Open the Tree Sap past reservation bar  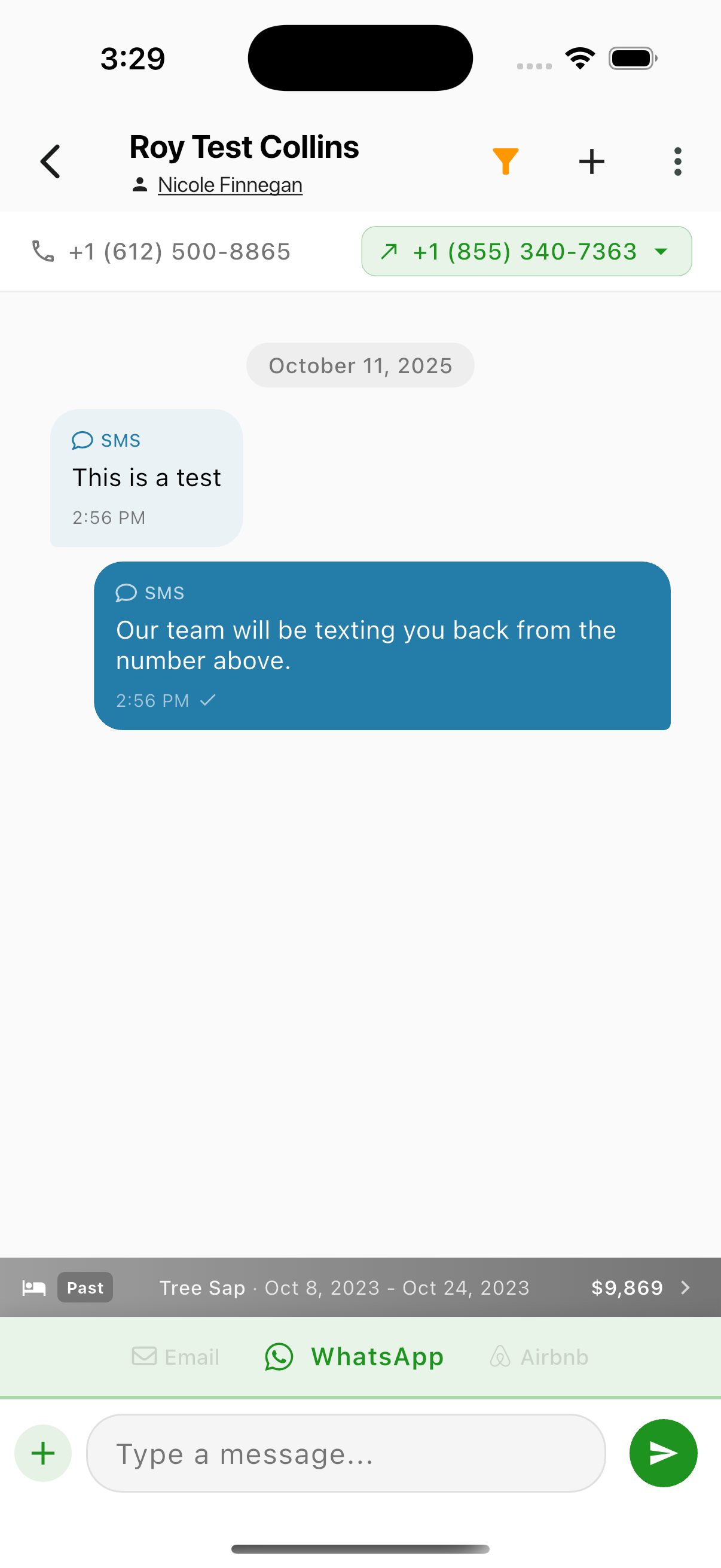coord(360,1288)
